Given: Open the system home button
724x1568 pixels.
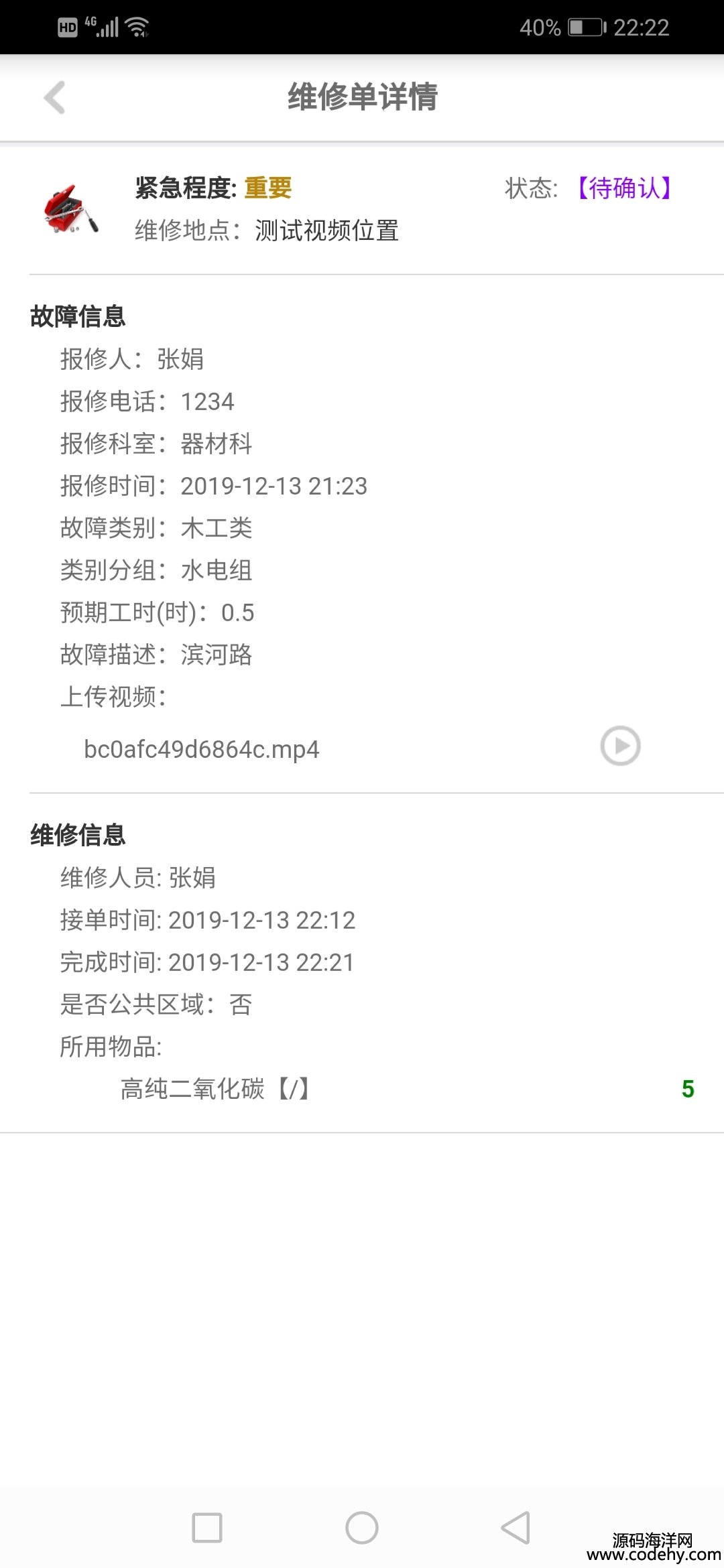Looking at the screenshot, I should tap(362, 1528).
